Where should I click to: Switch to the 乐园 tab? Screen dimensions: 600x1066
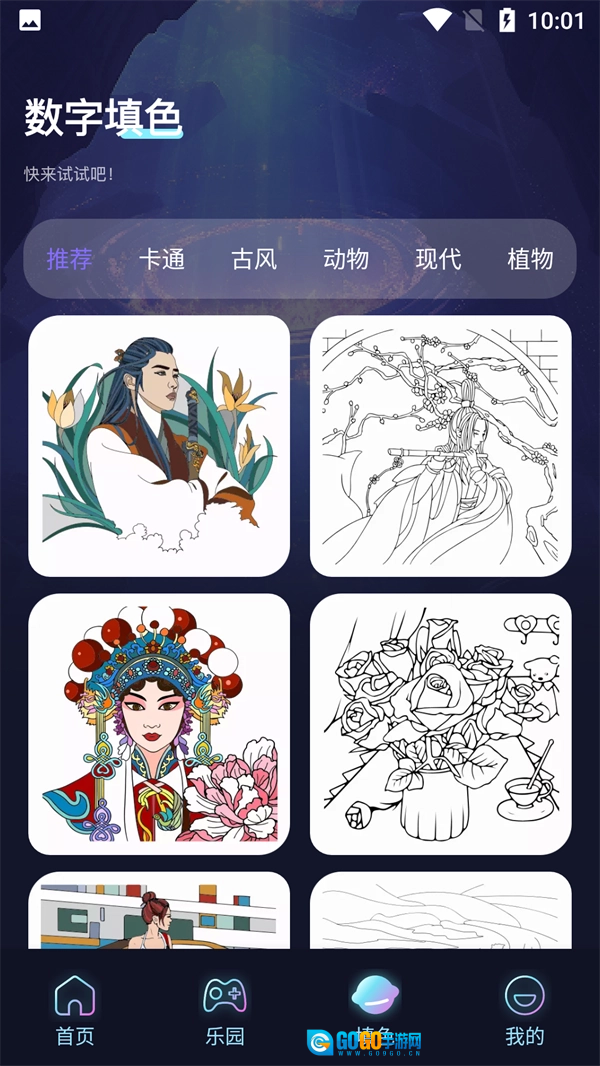225,1010
